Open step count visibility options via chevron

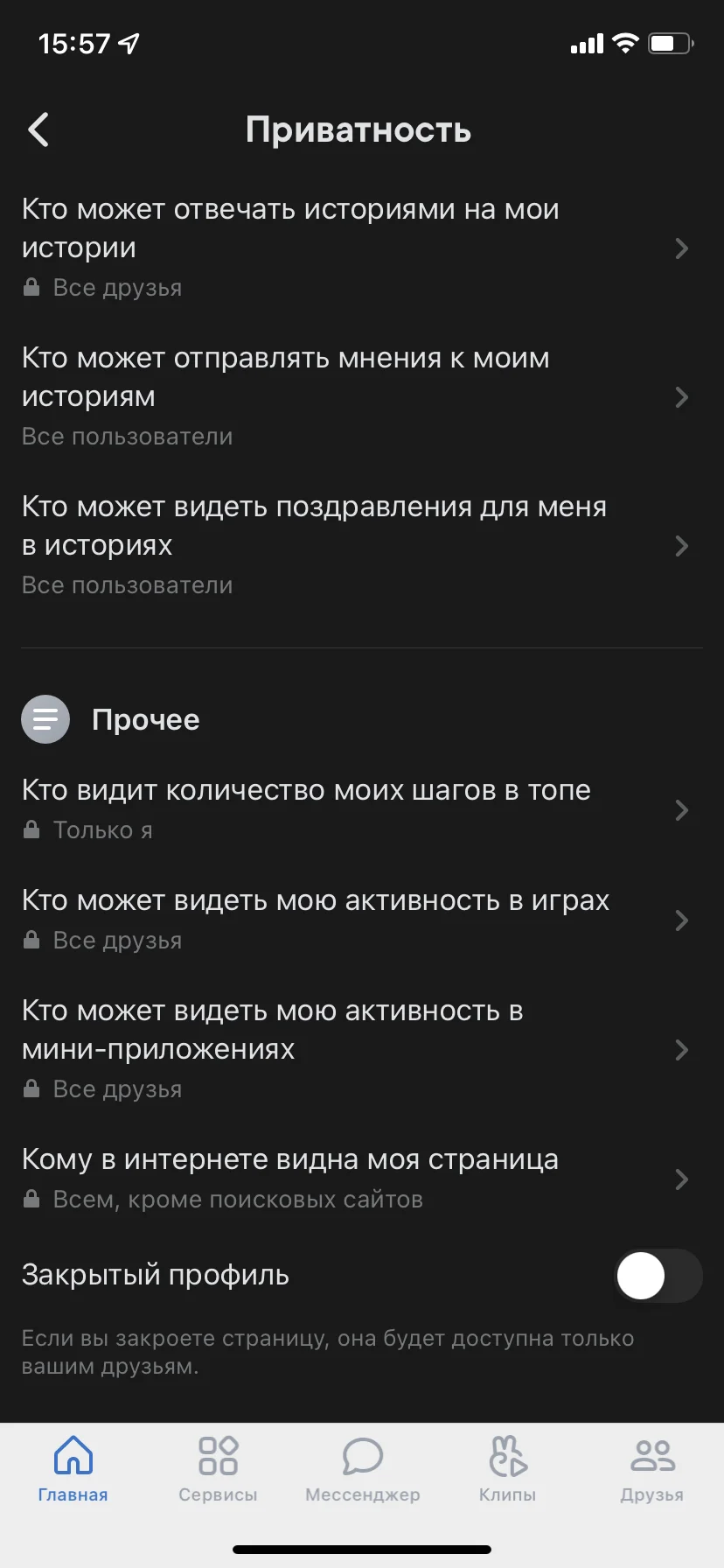[681, 809]
